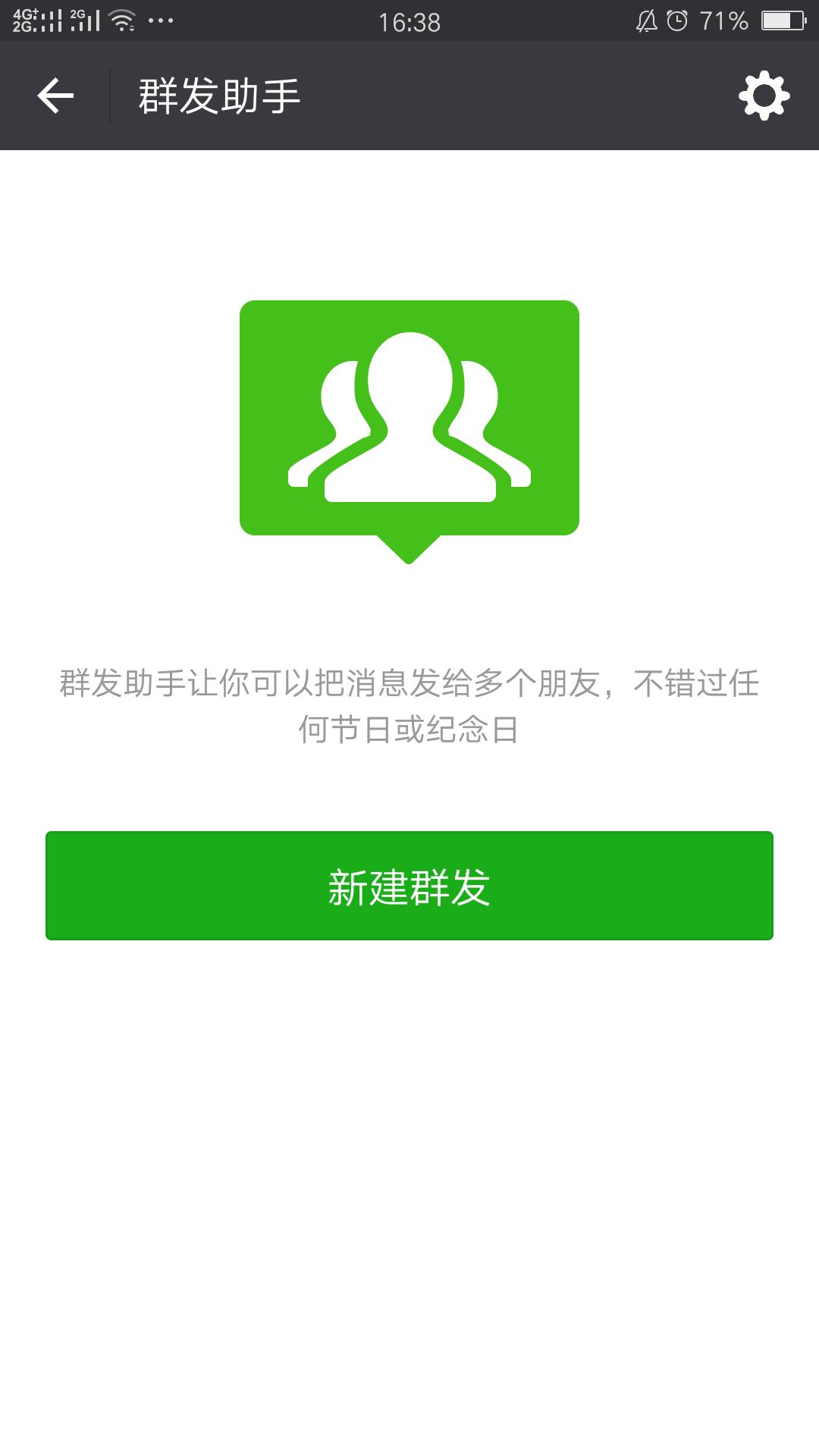The width and height of the screenshot is (819, 1456).
Task: Select the 群发助手 title in the header
Action: click(x=218, y=96)
